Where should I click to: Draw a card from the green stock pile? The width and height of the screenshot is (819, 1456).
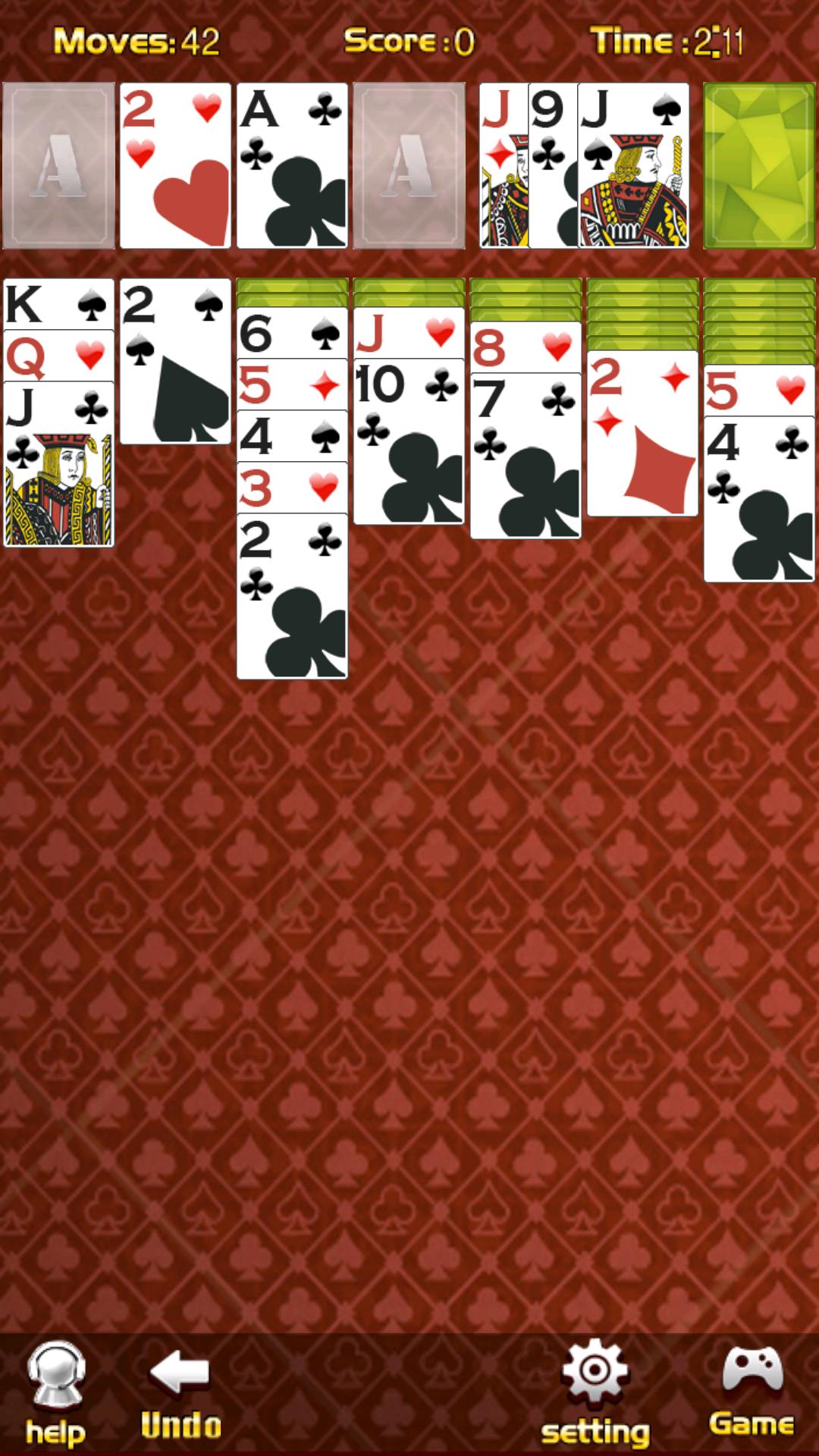[759, 165]
